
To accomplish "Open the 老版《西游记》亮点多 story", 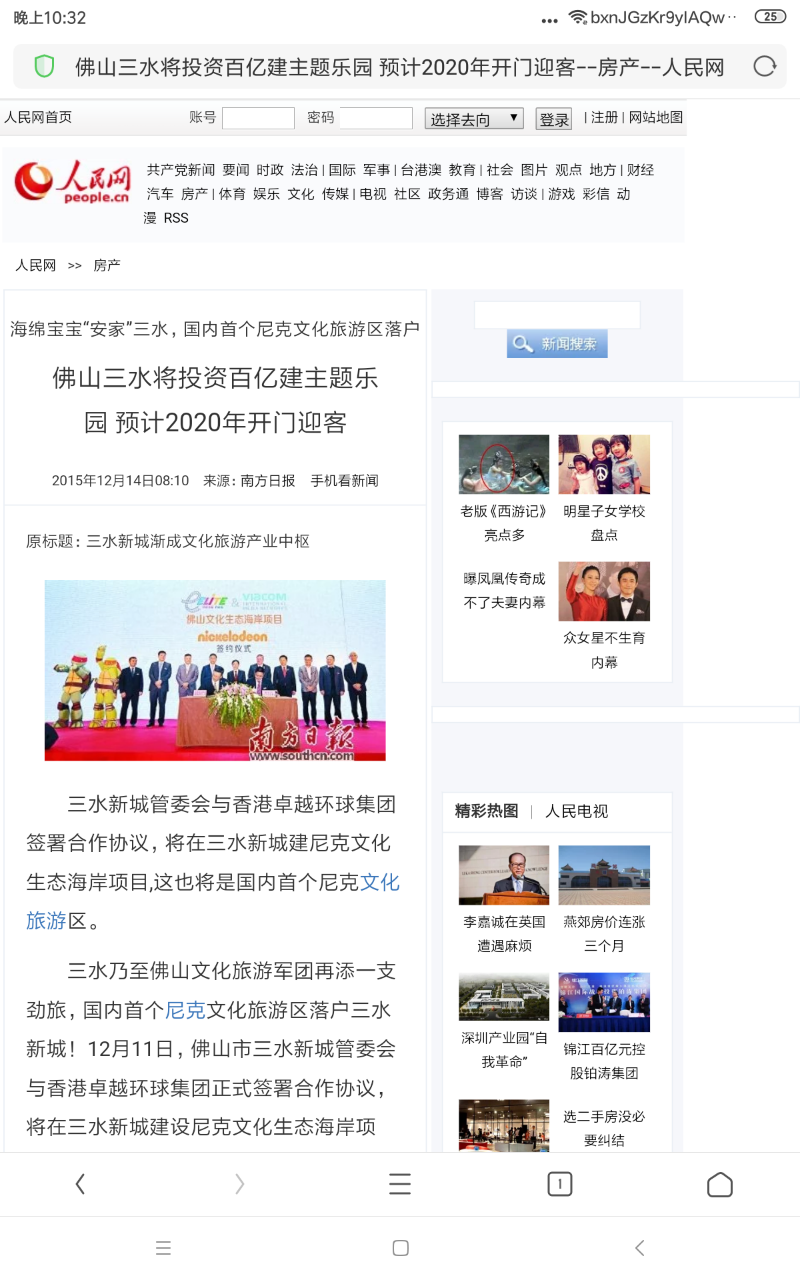I will (x=504, y=487).
